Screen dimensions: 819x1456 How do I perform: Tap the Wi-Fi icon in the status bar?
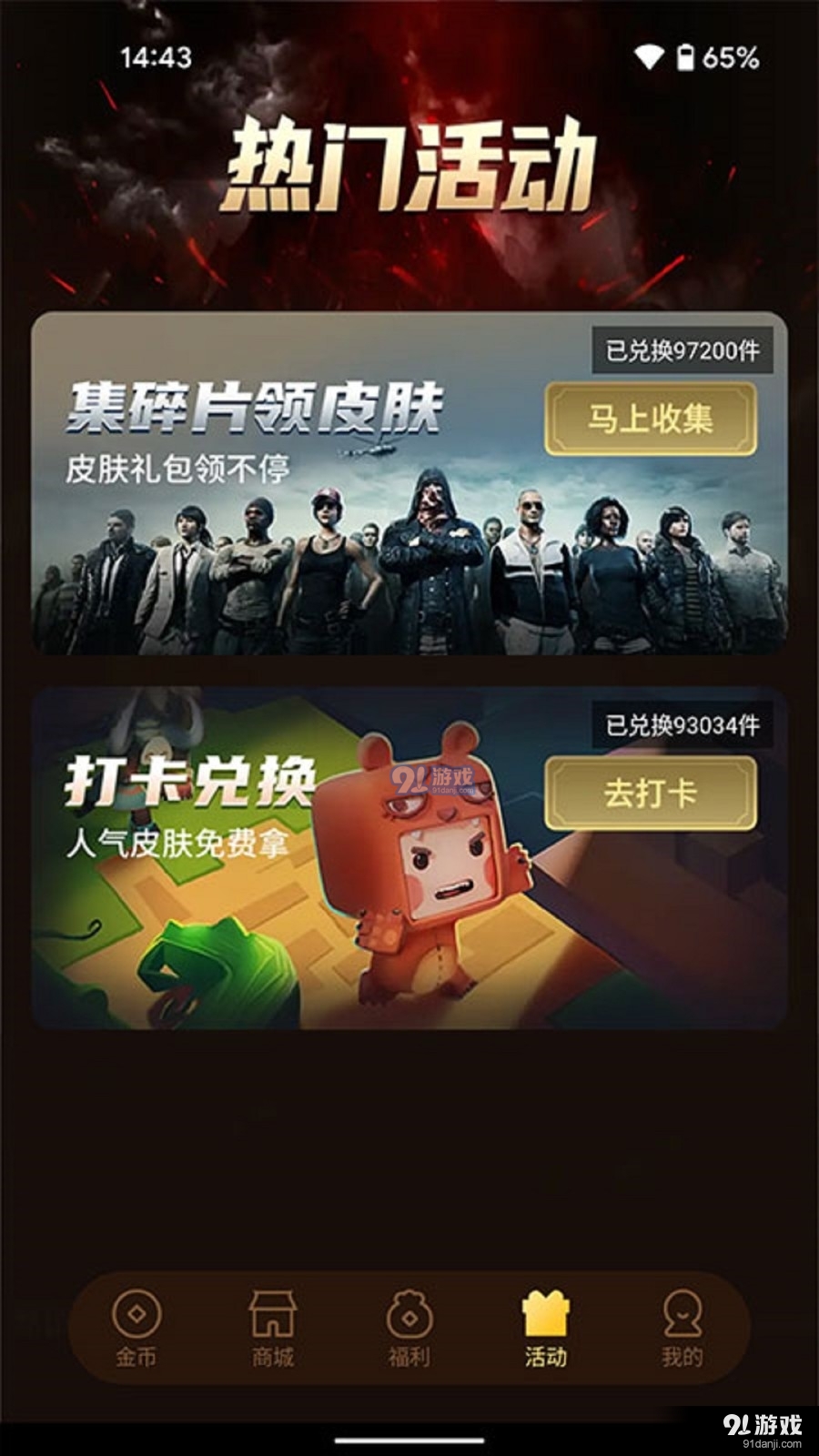click(649, 58)
